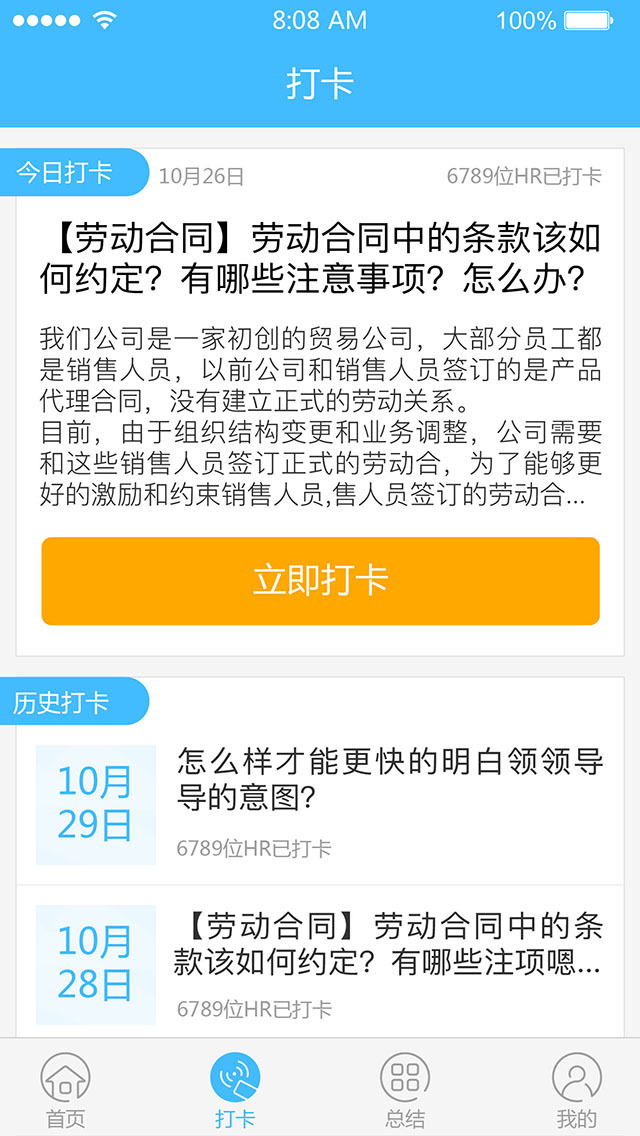
Task: Open the 我的 tab
Action: [x=576, y=1090]
